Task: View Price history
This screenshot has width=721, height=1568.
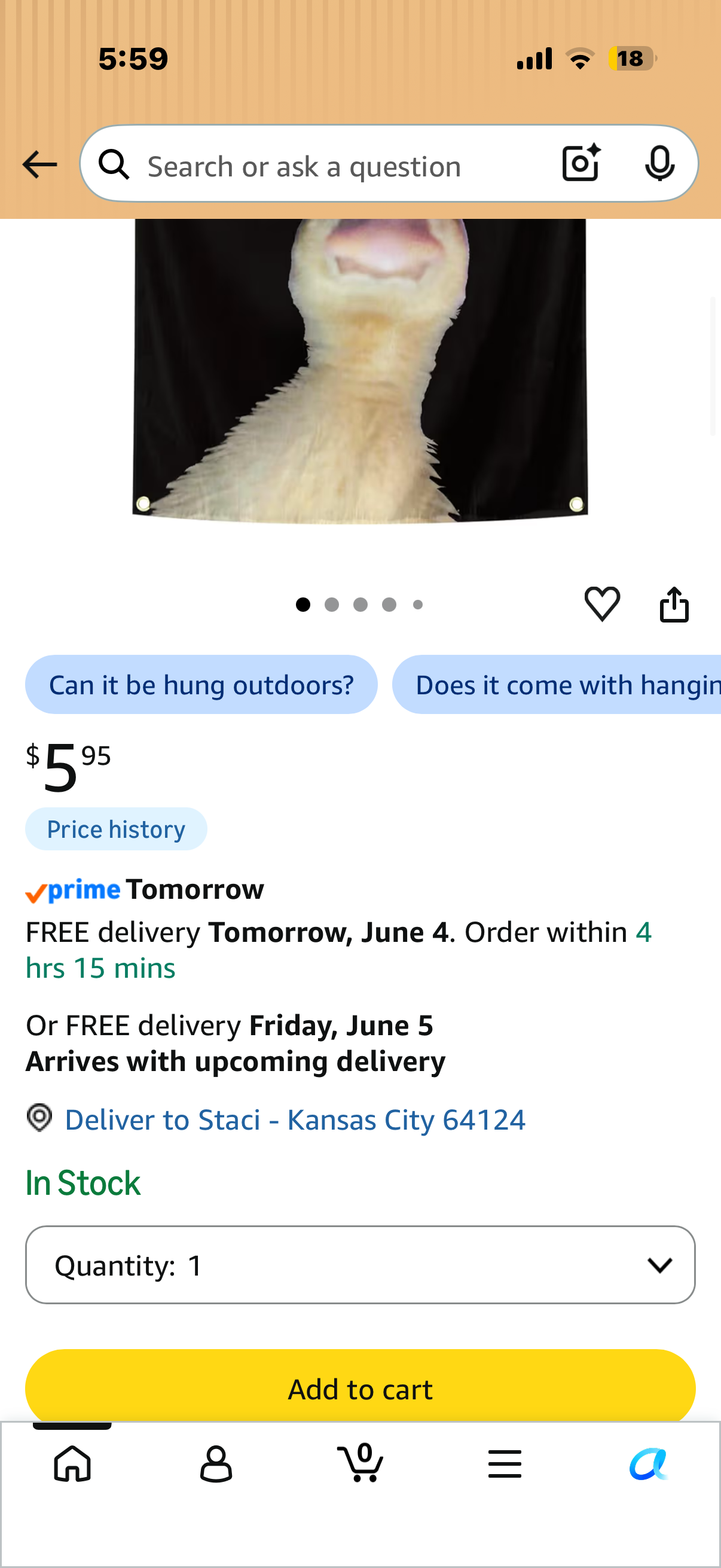Action: coord(116,829)
